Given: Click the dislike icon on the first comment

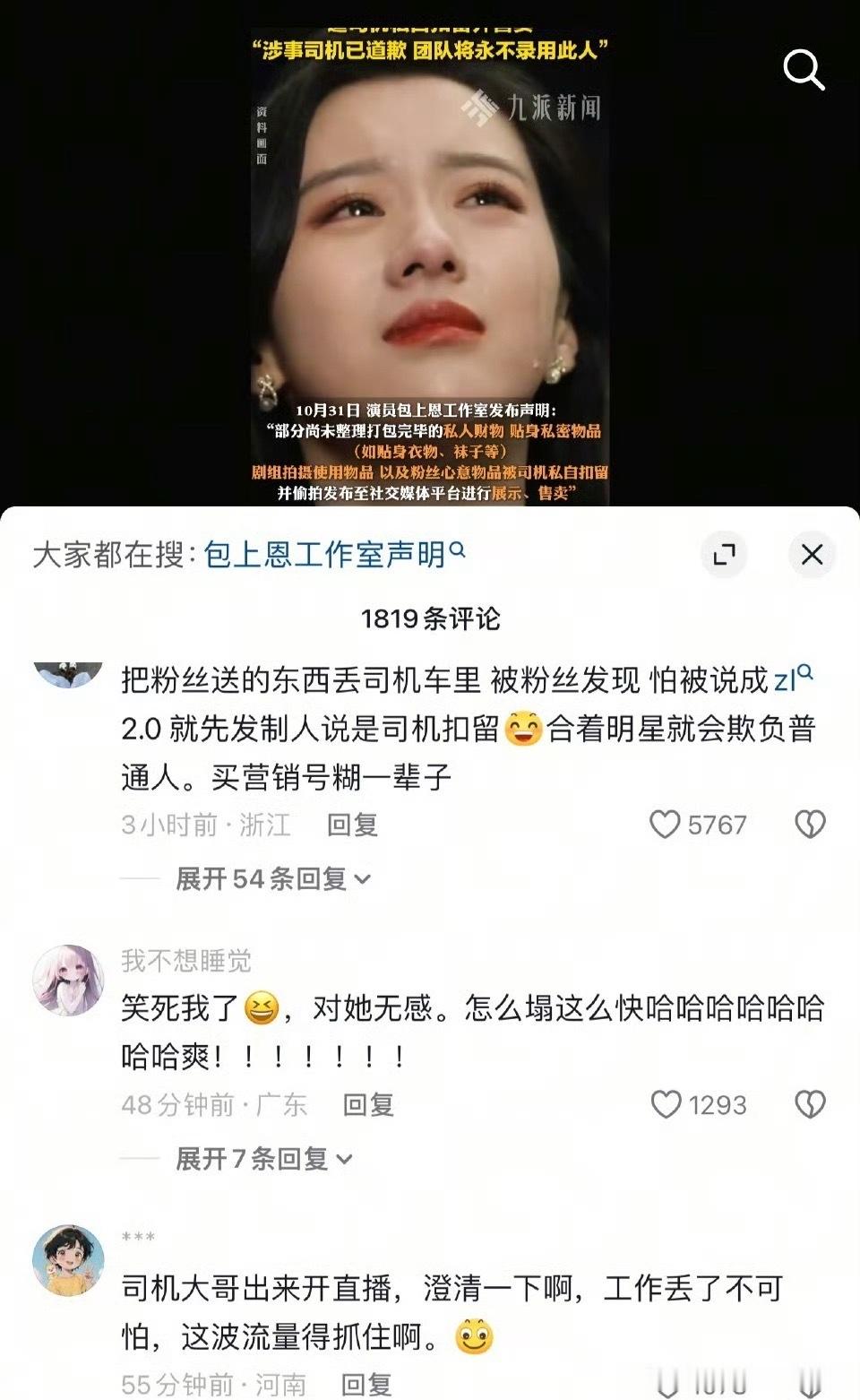Looking at the screenshot, I should [811, 825].
